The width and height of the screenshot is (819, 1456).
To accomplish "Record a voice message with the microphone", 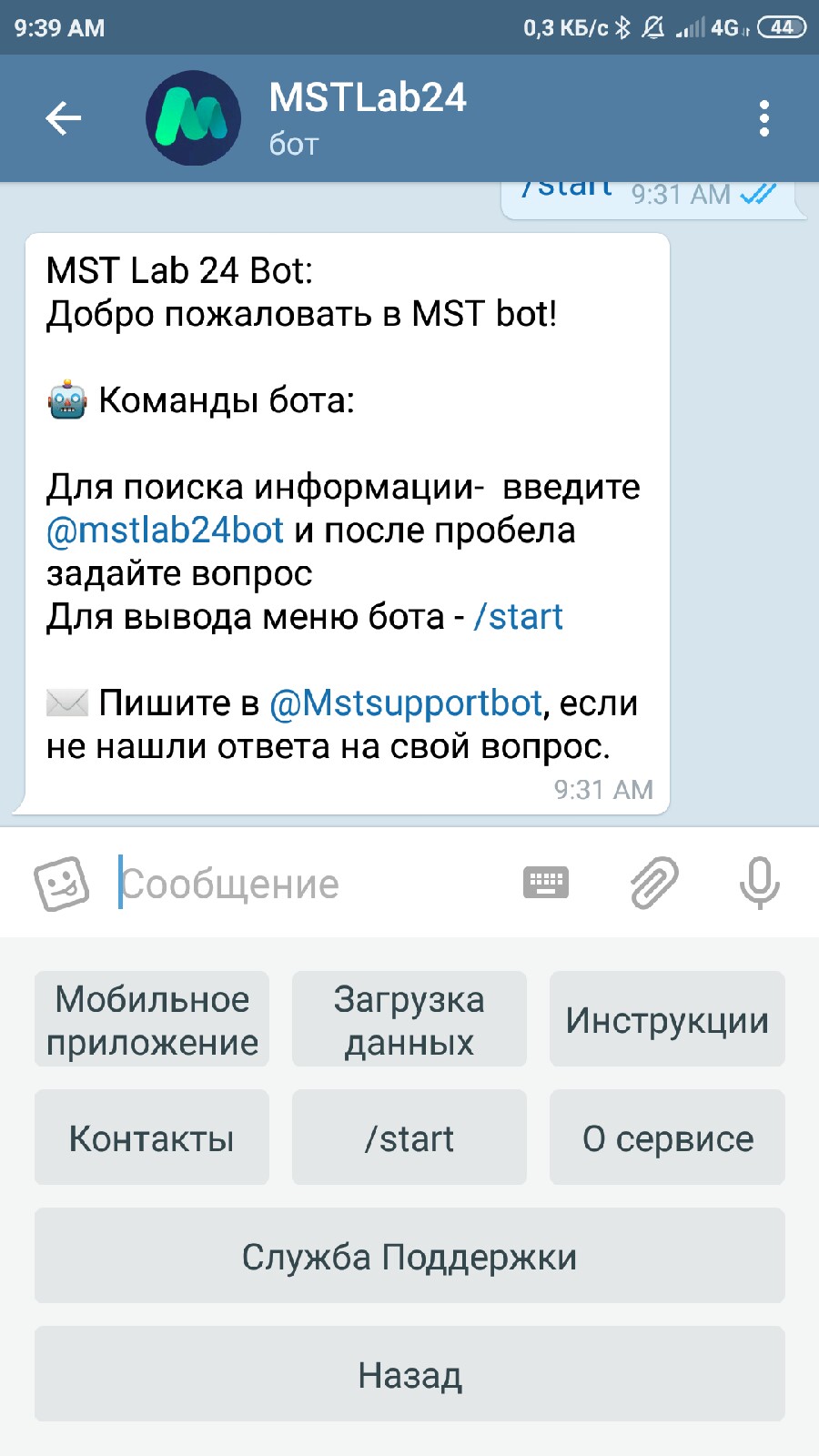I will (x=759, y=883).
